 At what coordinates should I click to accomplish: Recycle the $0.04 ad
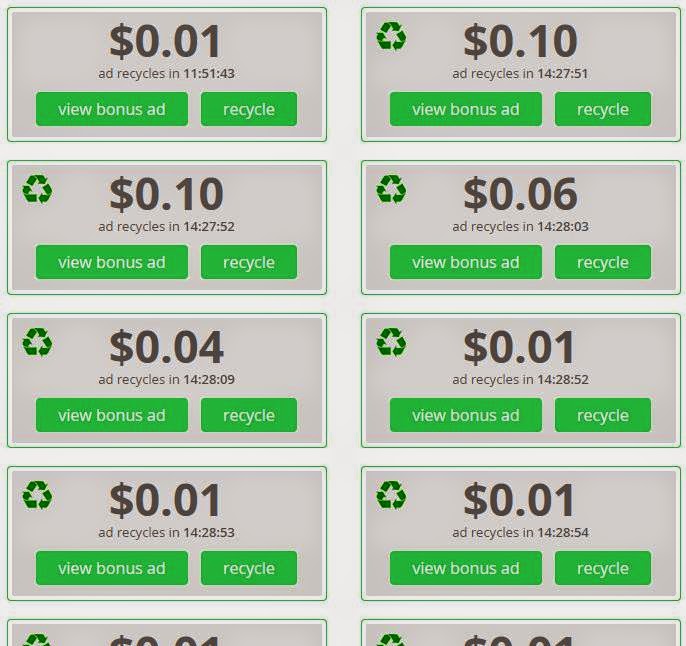point(249,415)
